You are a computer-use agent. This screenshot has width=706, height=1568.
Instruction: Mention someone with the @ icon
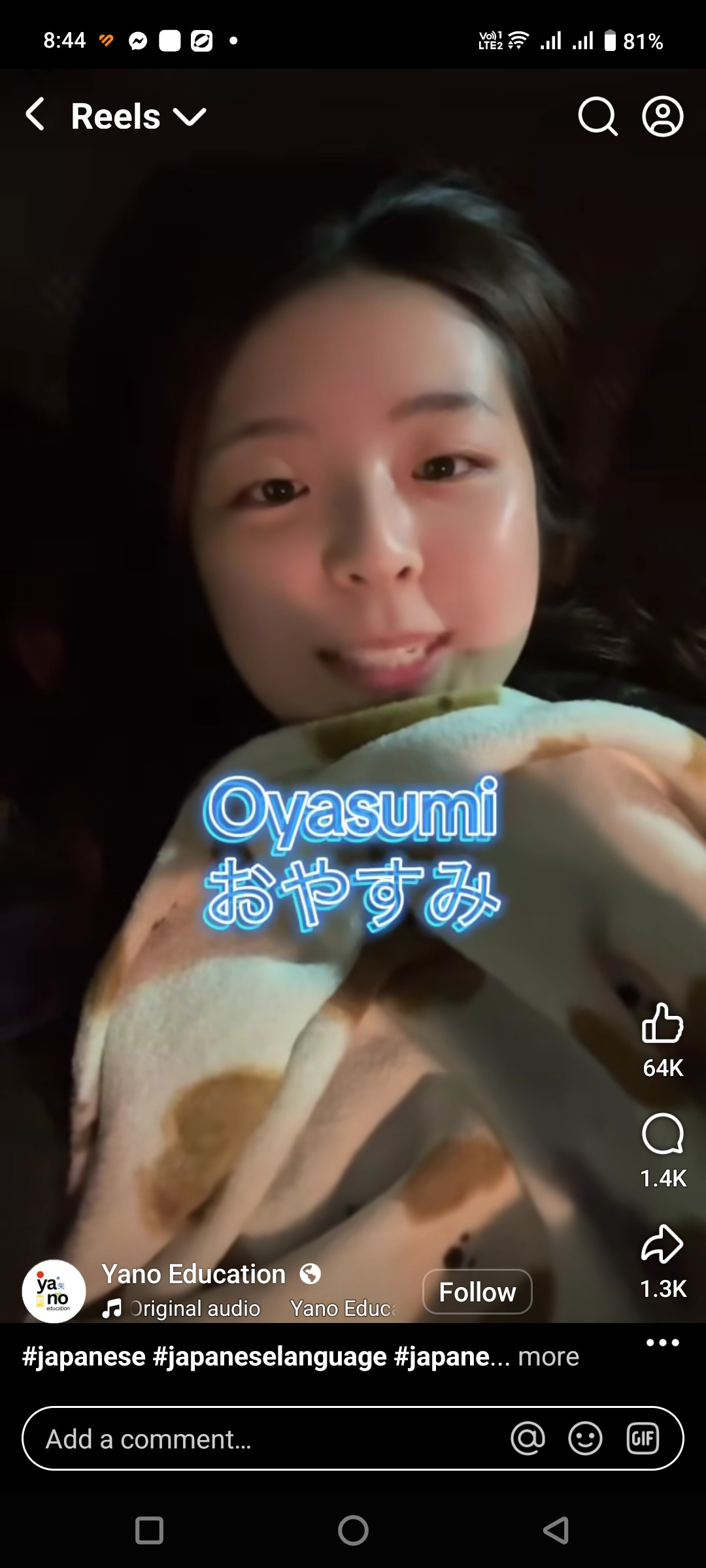click(x=528, y=1439)
